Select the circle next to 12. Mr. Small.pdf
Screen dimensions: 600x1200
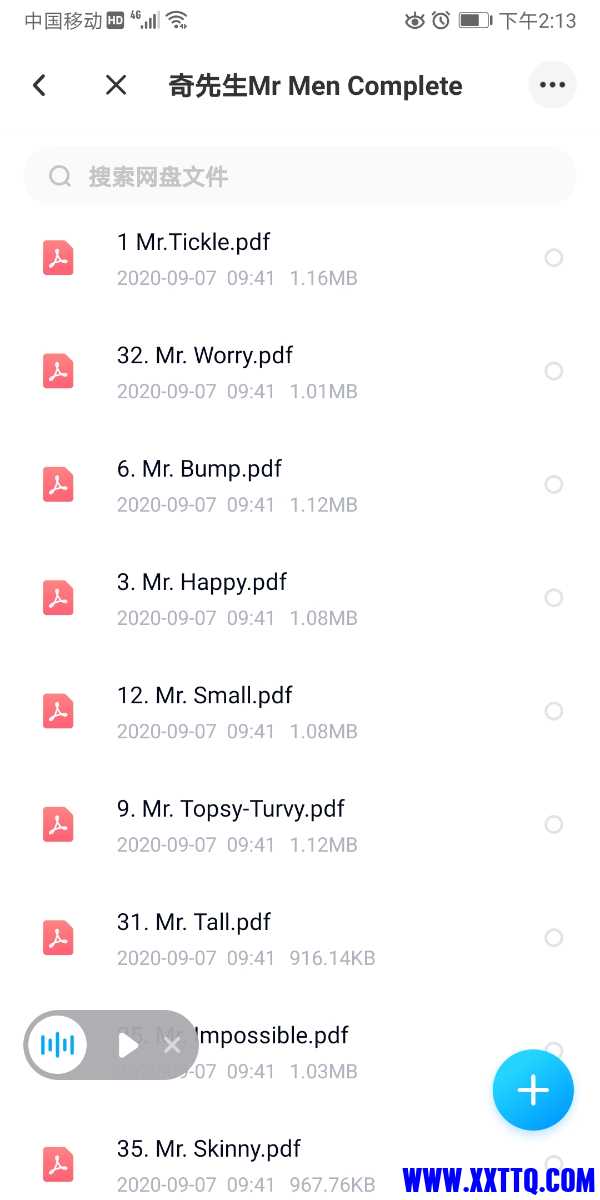[553, 711]
